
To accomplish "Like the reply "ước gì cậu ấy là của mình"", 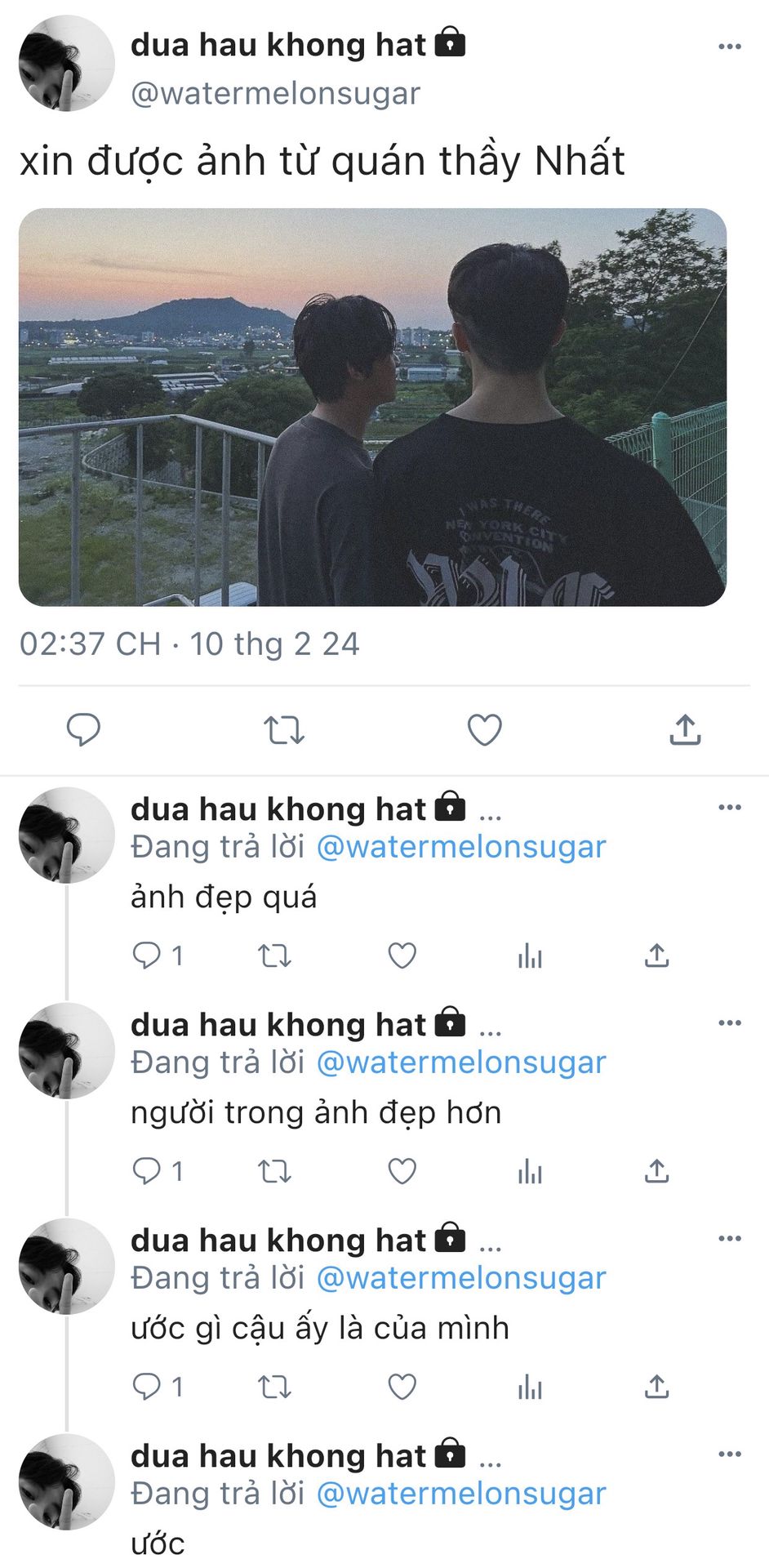I will click(402, 1386).
